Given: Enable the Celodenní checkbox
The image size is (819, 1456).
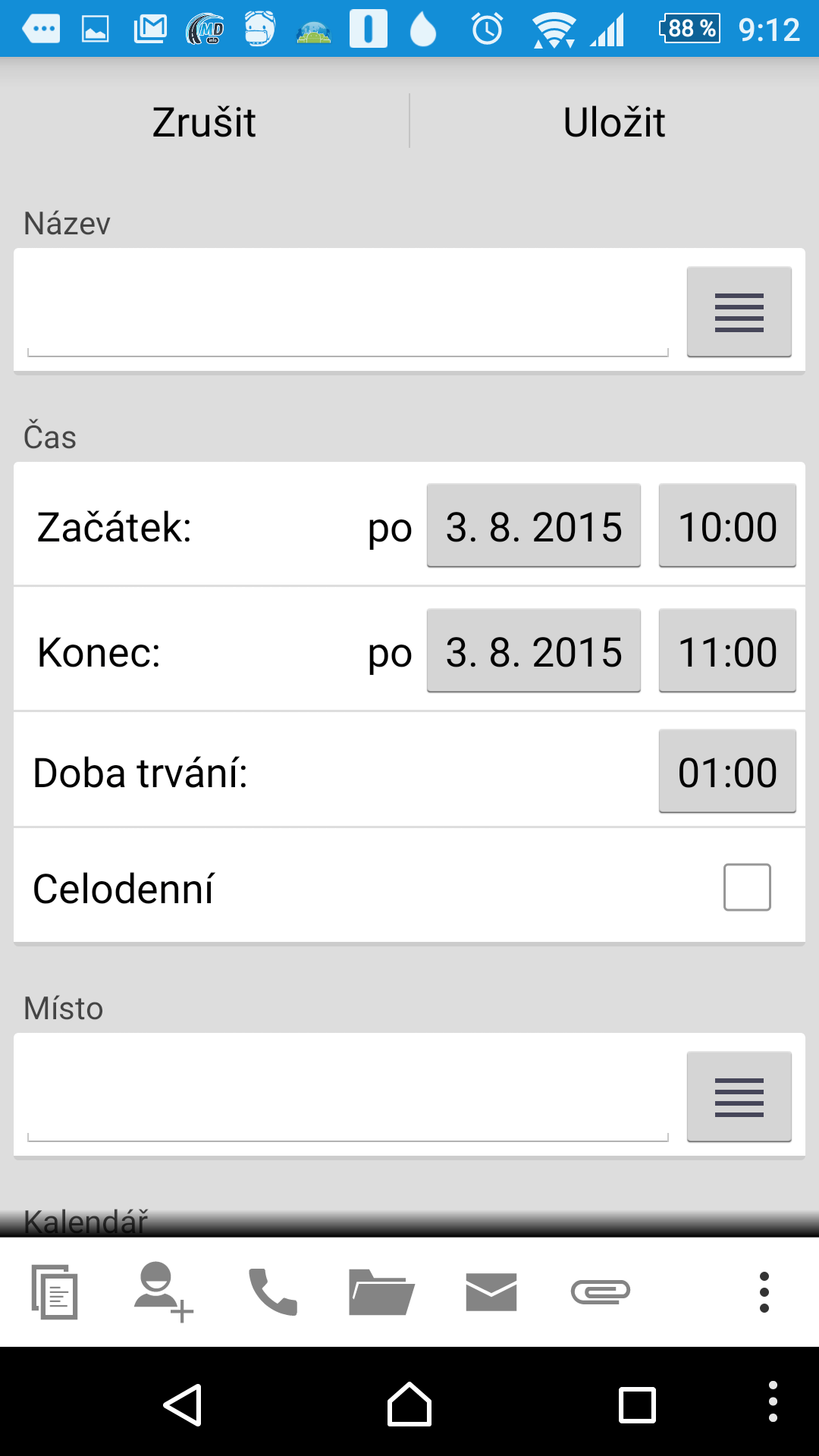Looking at the screenshot, I should tap(747, 886).
